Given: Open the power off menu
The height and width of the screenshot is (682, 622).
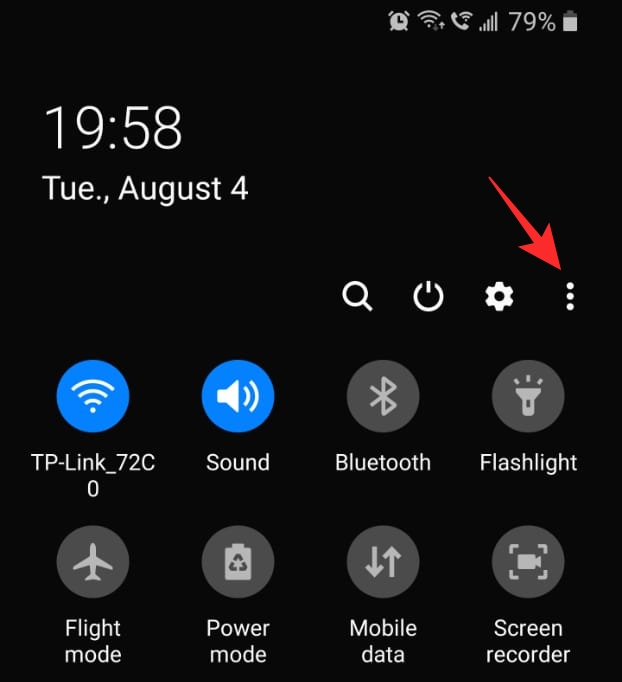Looking at the screenshot, I should click(x=428, y=296).
